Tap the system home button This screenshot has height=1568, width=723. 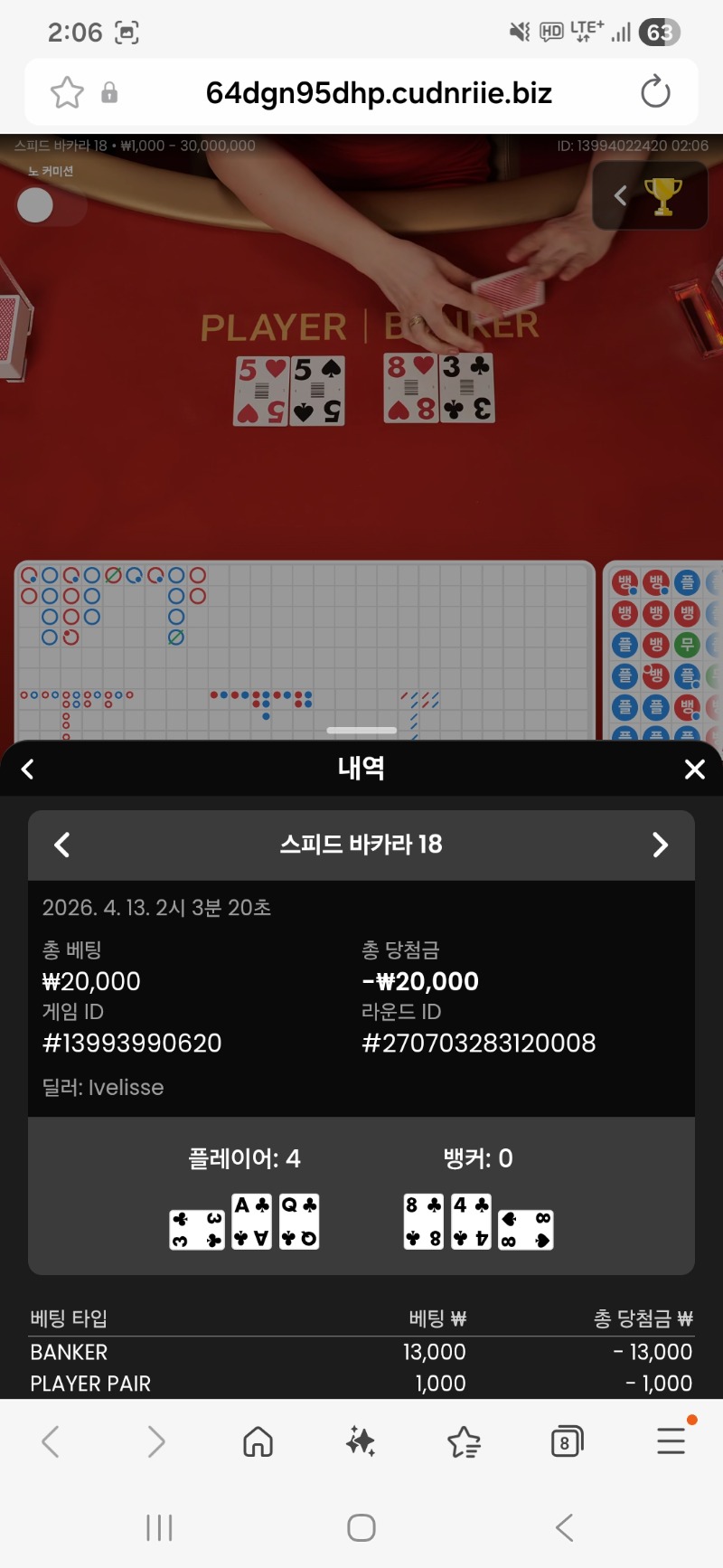[x=361, y=1528]
